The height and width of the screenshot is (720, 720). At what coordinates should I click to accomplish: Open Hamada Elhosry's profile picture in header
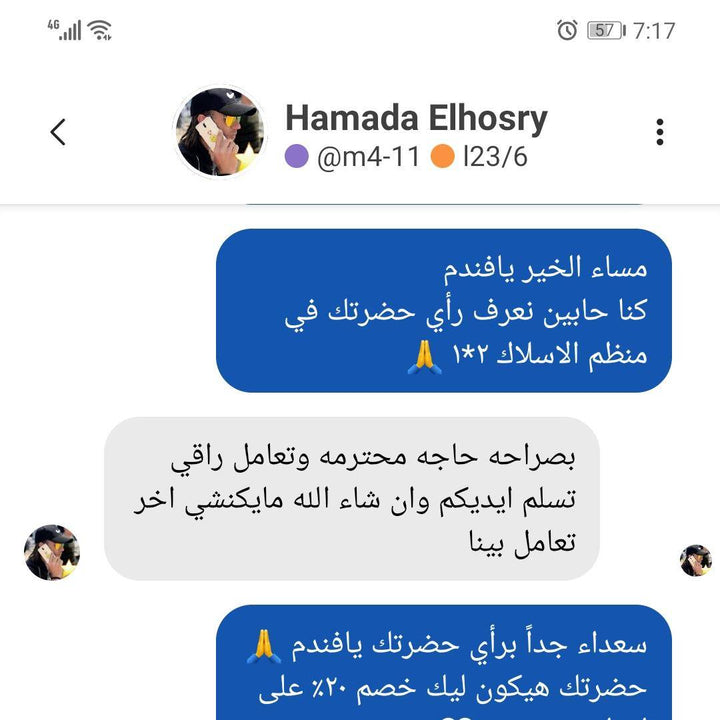coord(219,131)
